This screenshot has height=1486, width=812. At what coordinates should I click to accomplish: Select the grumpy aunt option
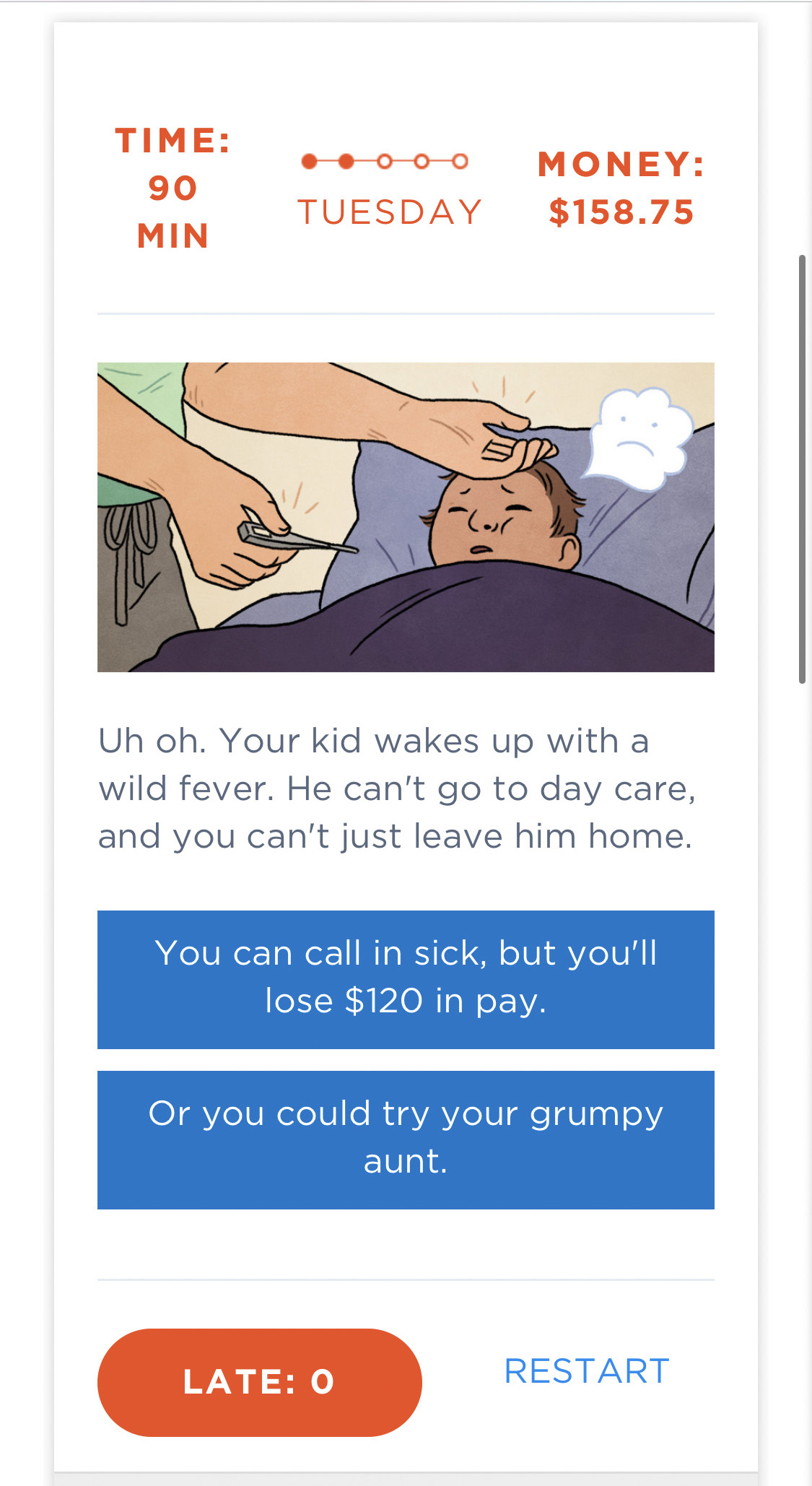(x=406, y=1139)
